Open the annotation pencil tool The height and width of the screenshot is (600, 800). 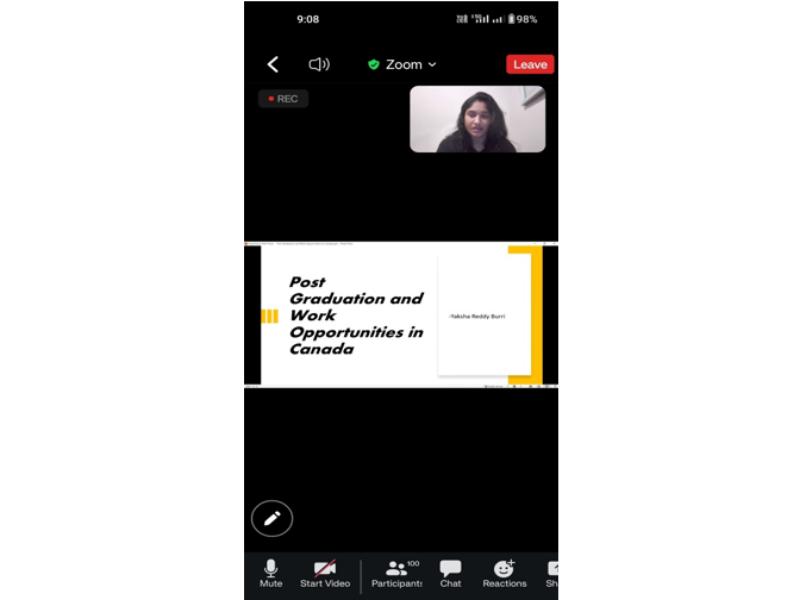(272, 518)
